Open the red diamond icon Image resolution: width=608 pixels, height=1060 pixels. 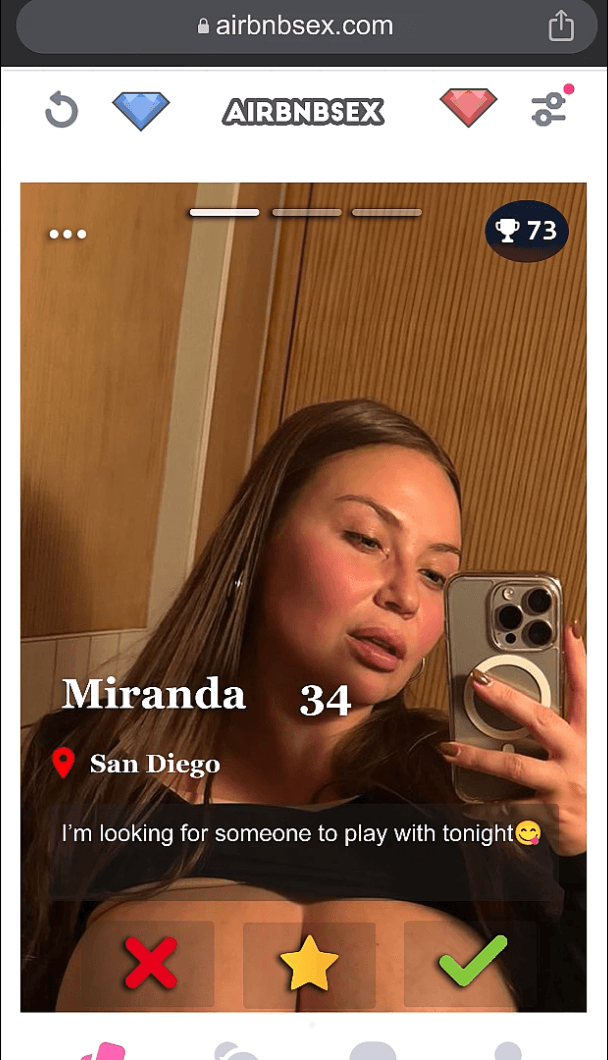pyautogui.click(x=468, y=108)
